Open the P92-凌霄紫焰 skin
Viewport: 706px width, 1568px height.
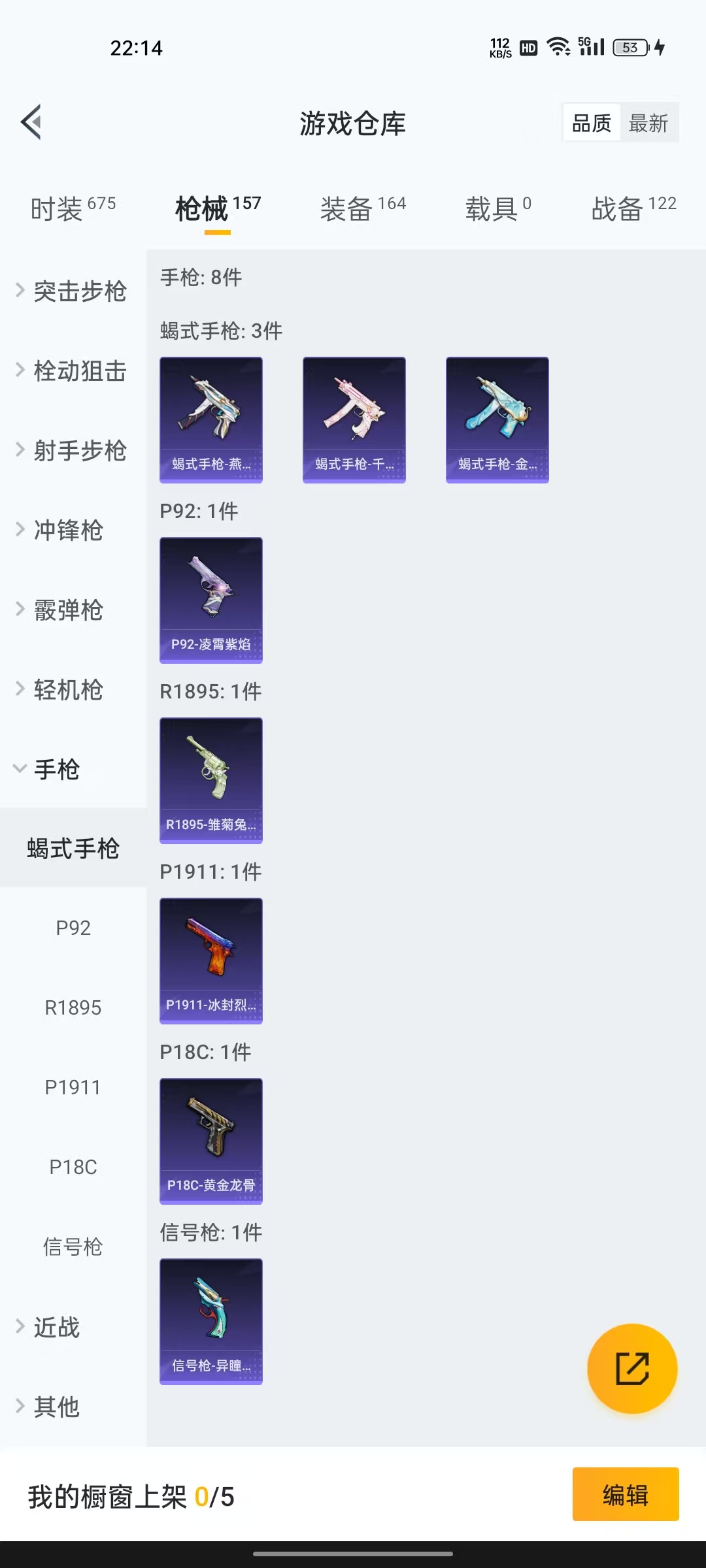(x=211, y=600)
